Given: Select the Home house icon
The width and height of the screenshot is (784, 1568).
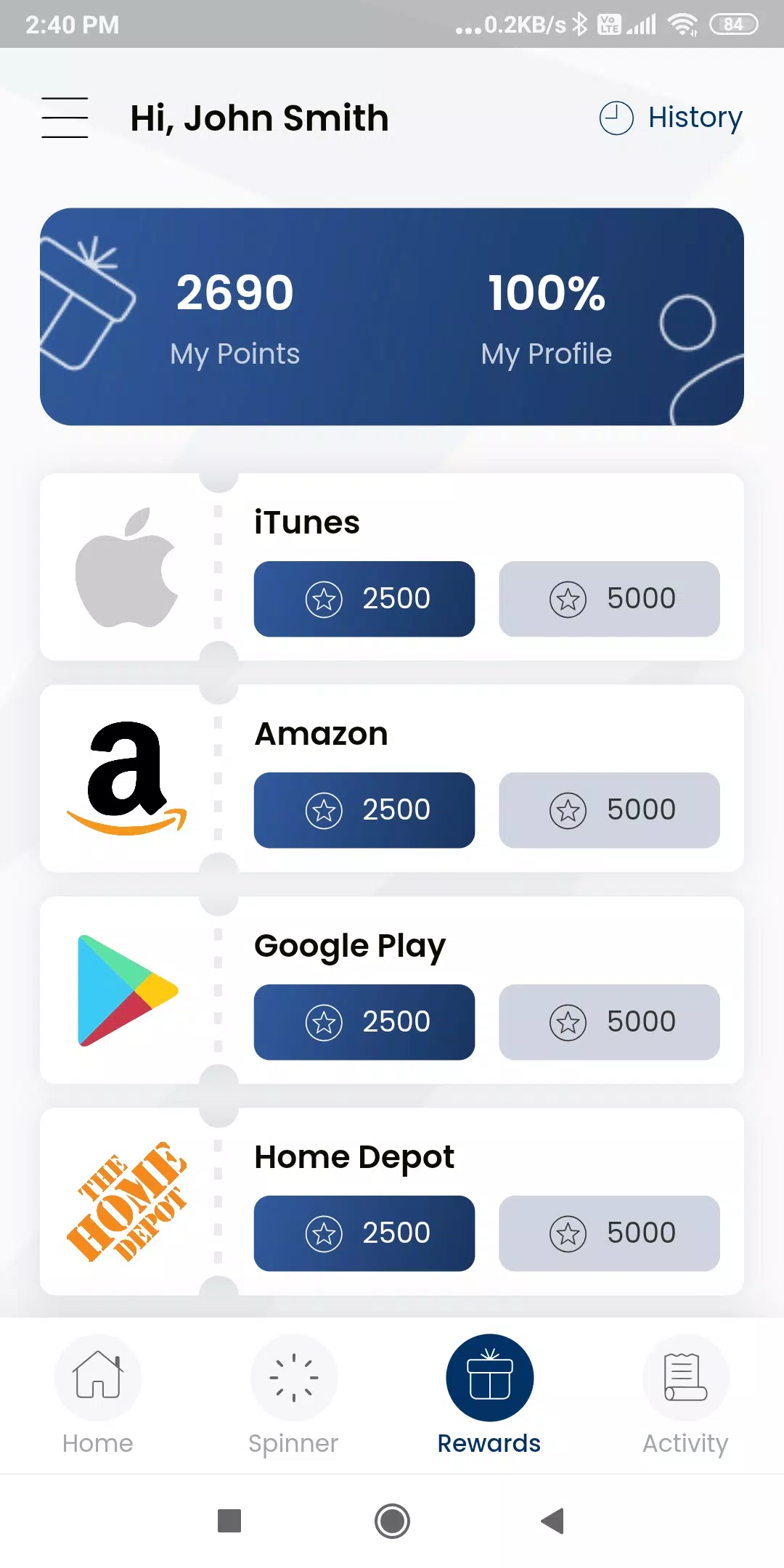Looking at the screenshot, I should pos(97,1377).
